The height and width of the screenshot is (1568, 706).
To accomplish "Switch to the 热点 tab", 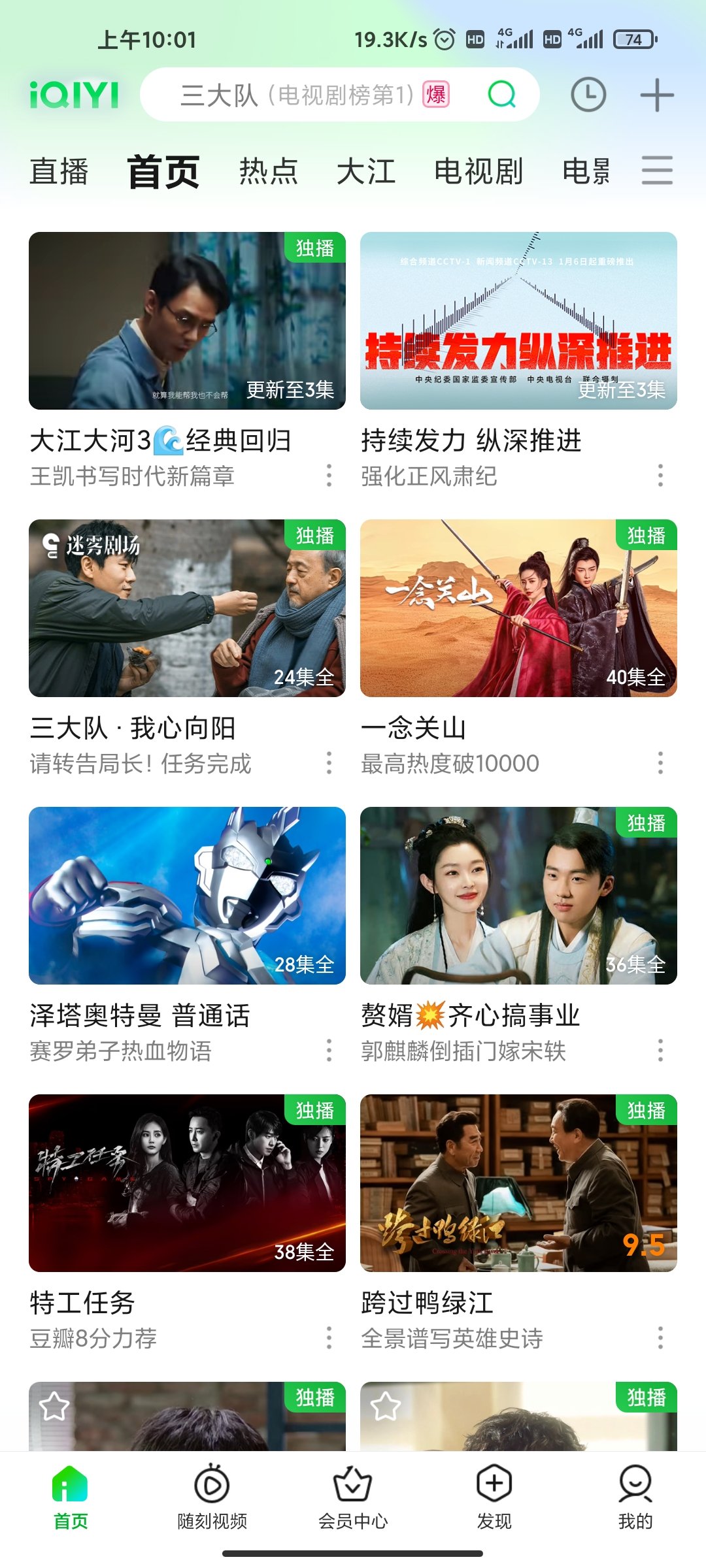I will tap(268, 172).
